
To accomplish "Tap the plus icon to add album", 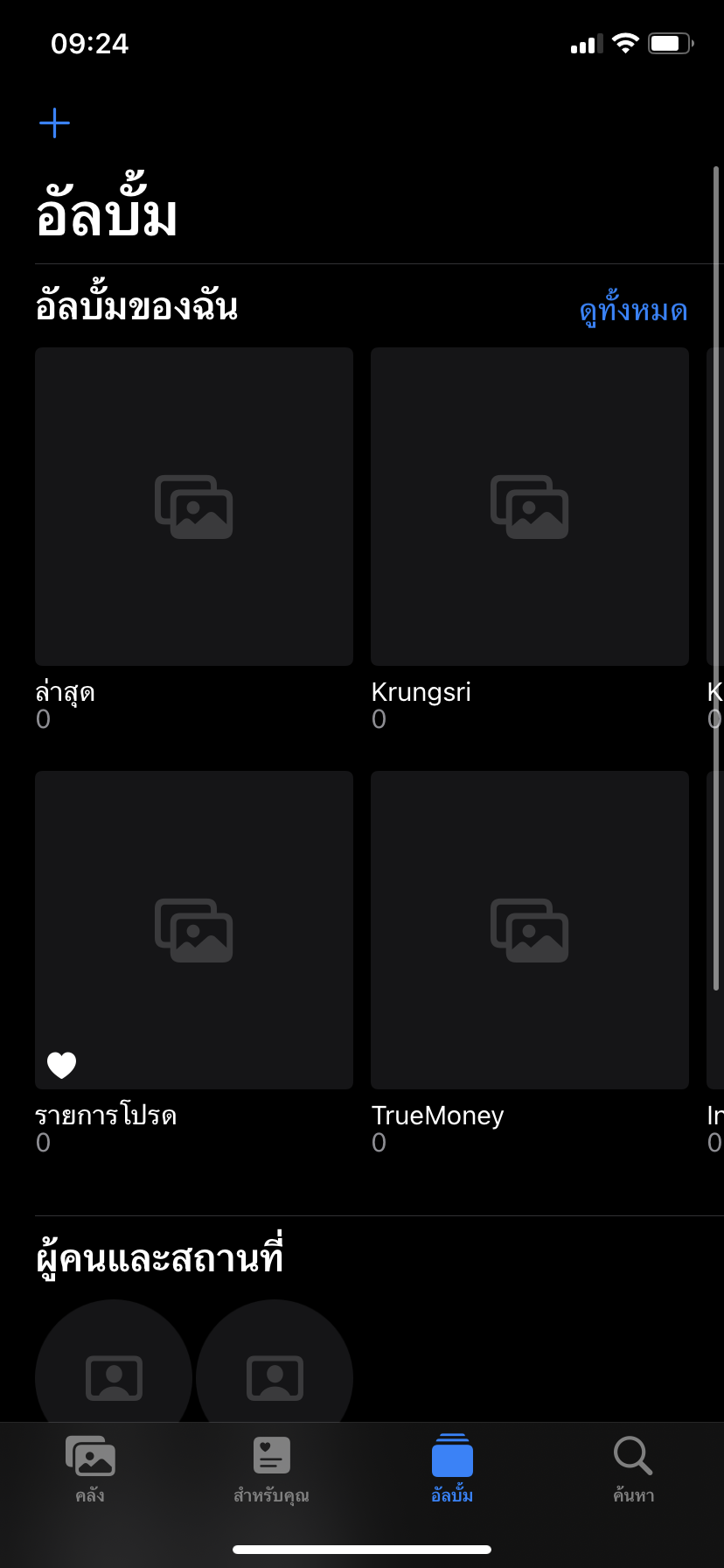I will coord(54,123).
